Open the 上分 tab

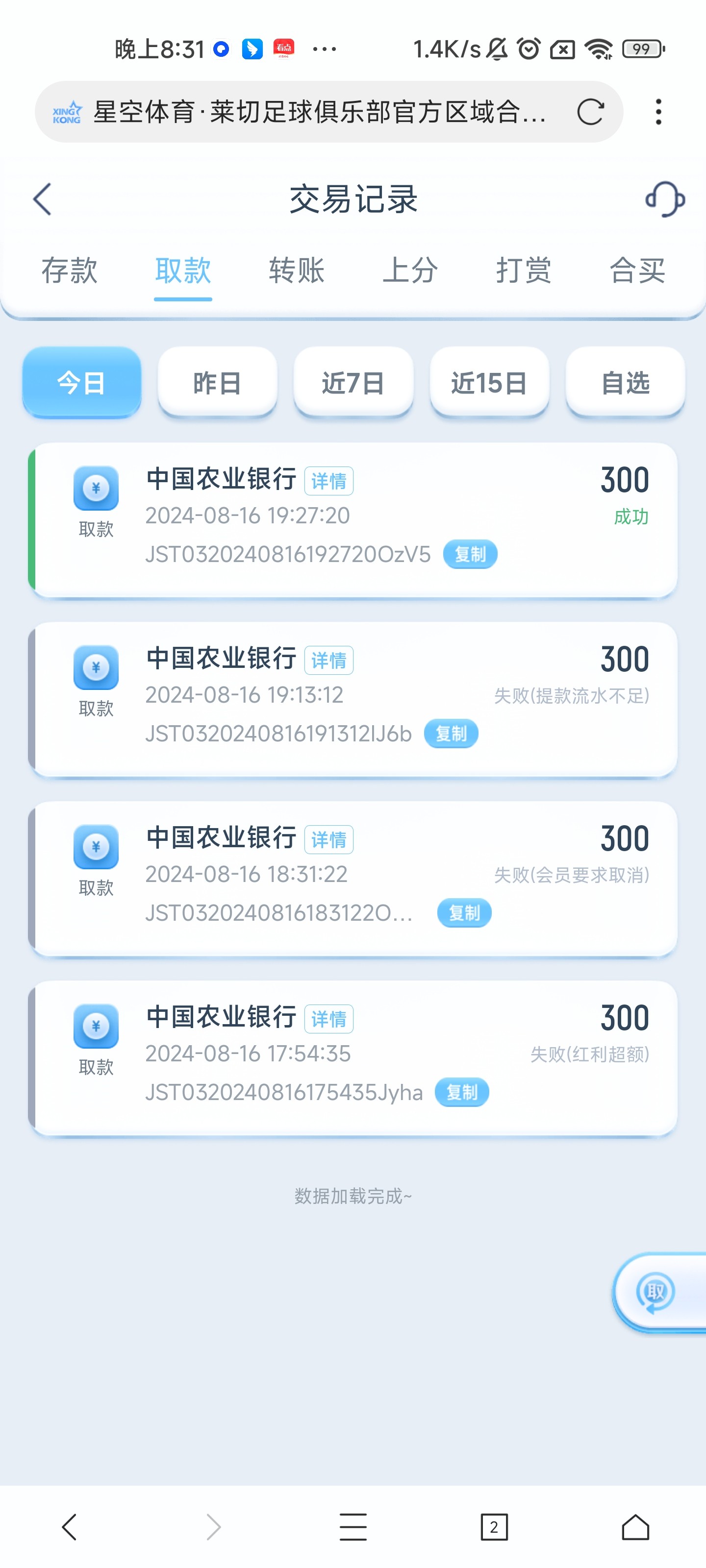pyautogui.click(x=410, y=270)
